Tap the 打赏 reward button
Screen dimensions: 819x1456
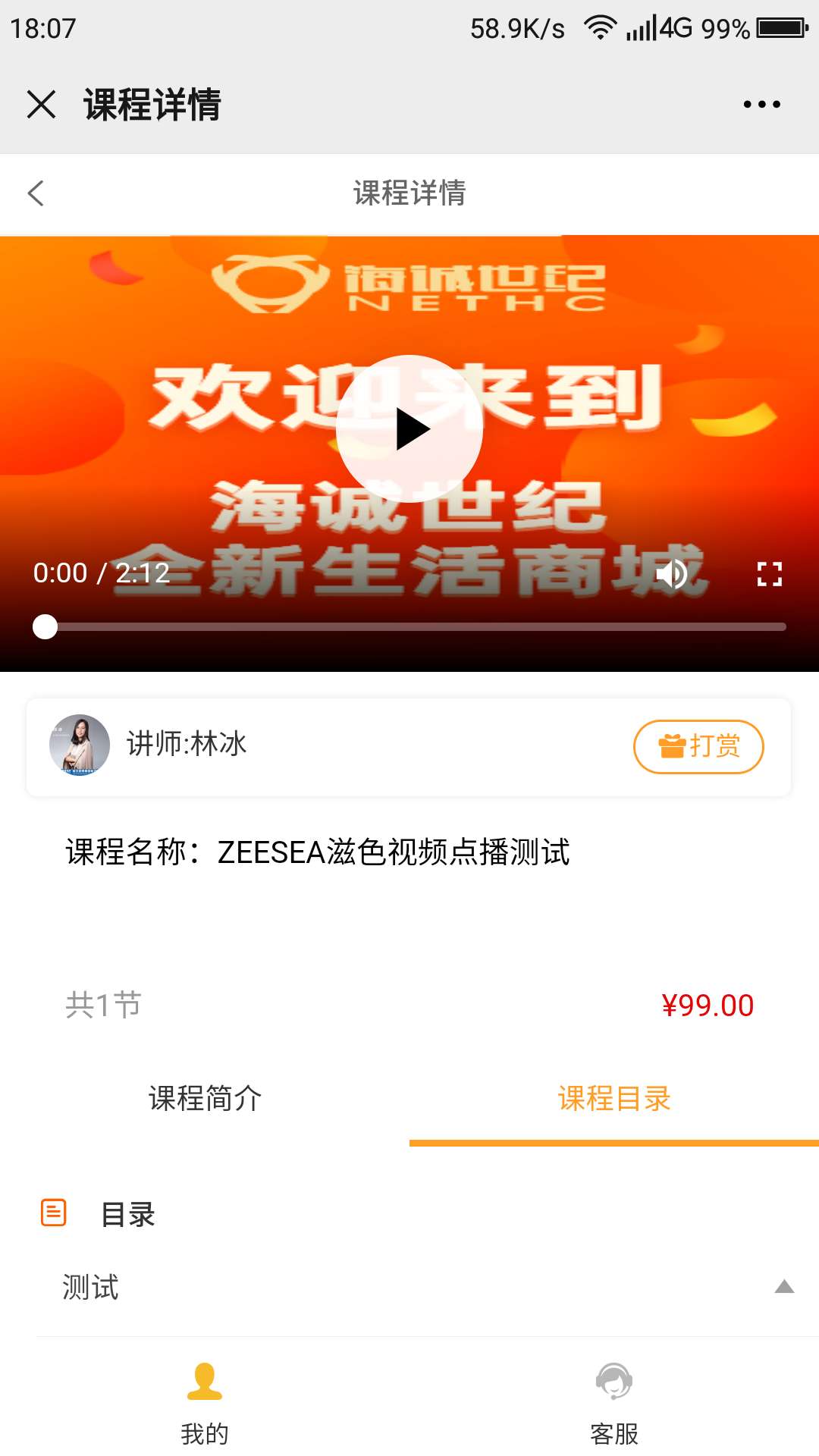pyautogui.click(x=698, y=746)
